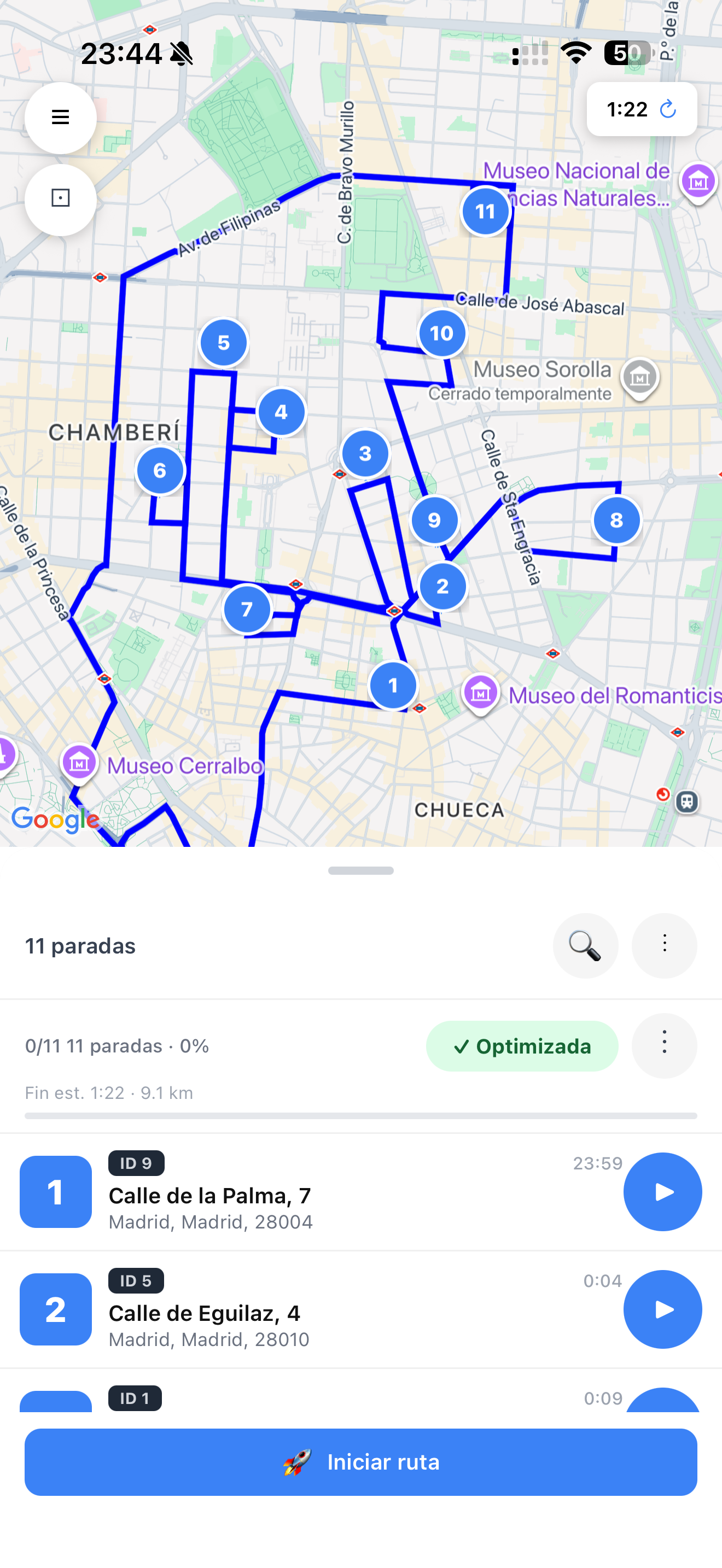Select stop marker 6 on the map
722x1568 pixels.
click(160, 471)
